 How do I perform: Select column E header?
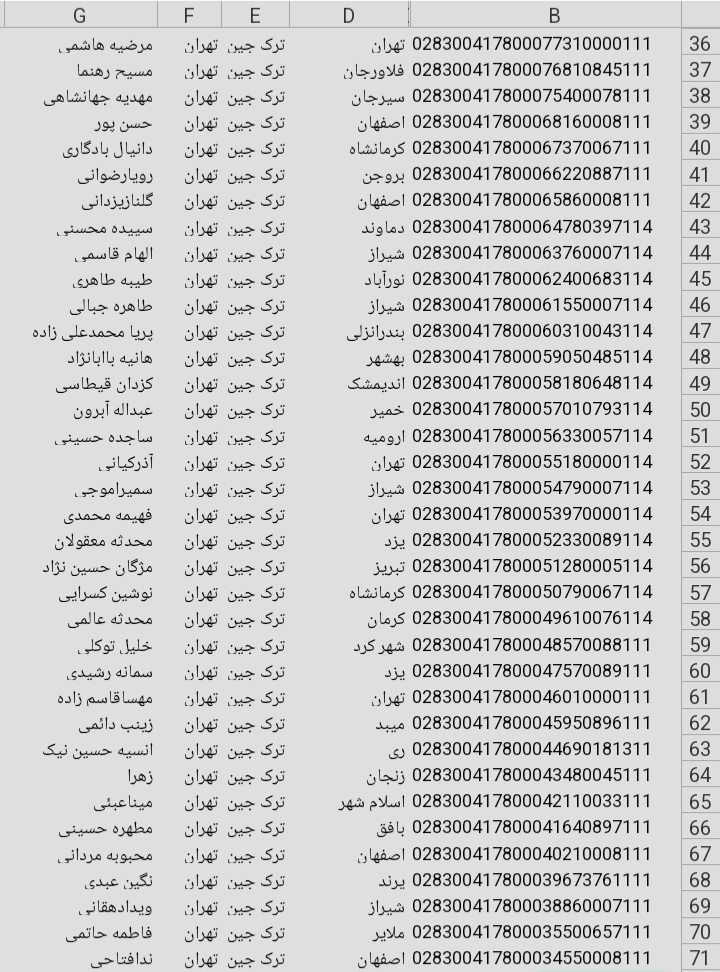(255, 15)
